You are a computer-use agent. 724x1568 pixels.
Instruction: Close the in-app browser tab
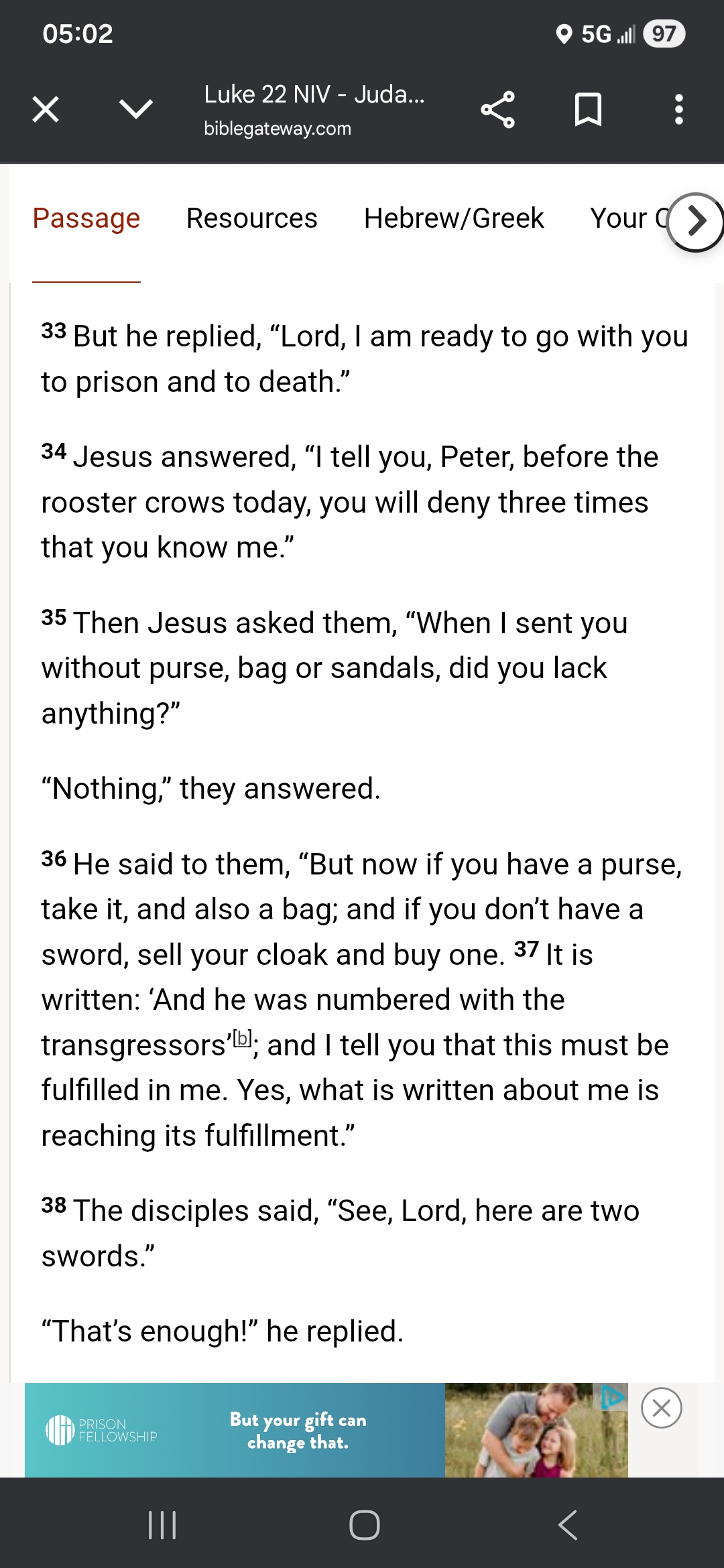(46, 109)
